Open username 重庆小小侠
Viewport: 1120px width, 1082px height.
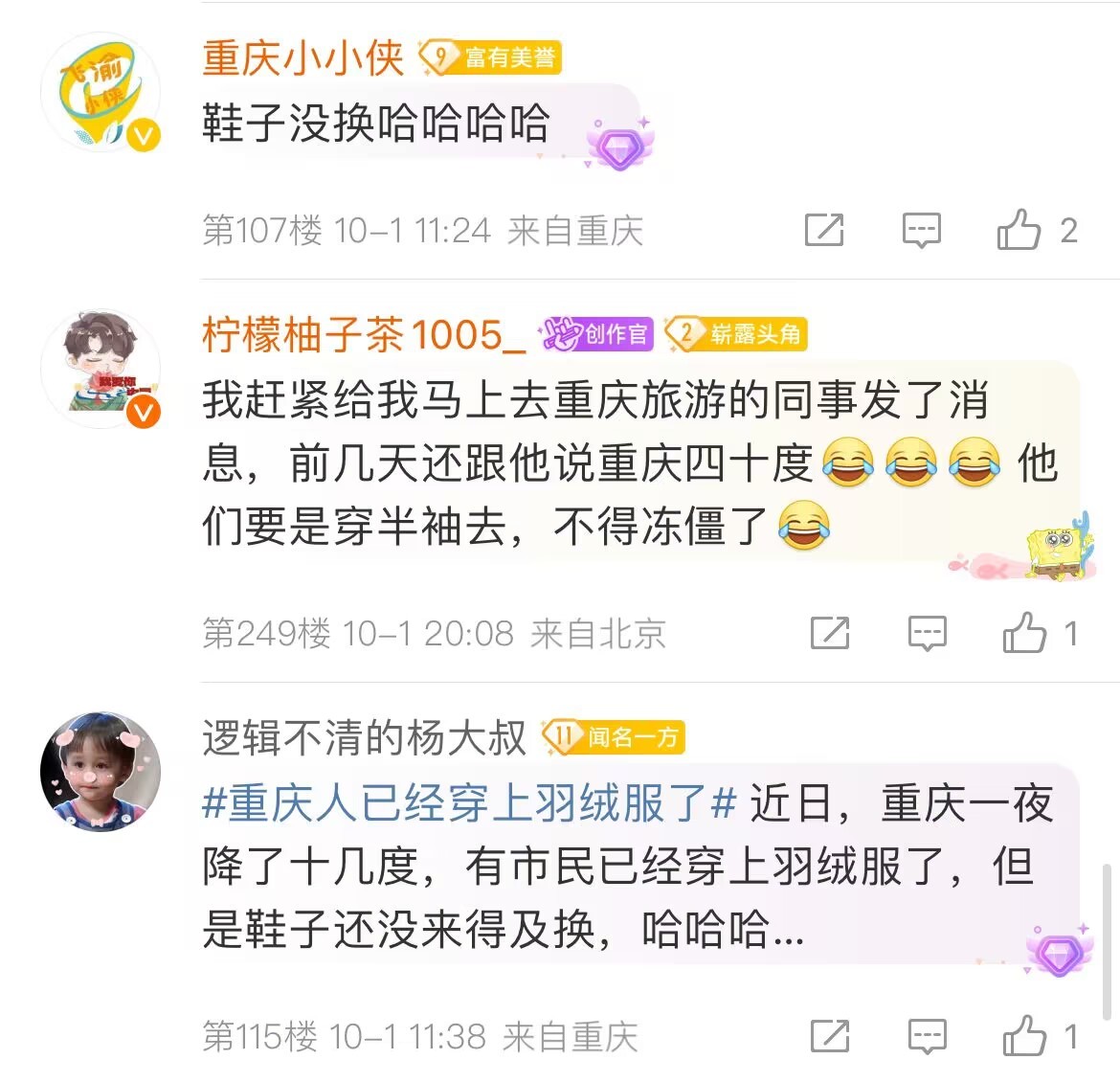pos(302,58)
